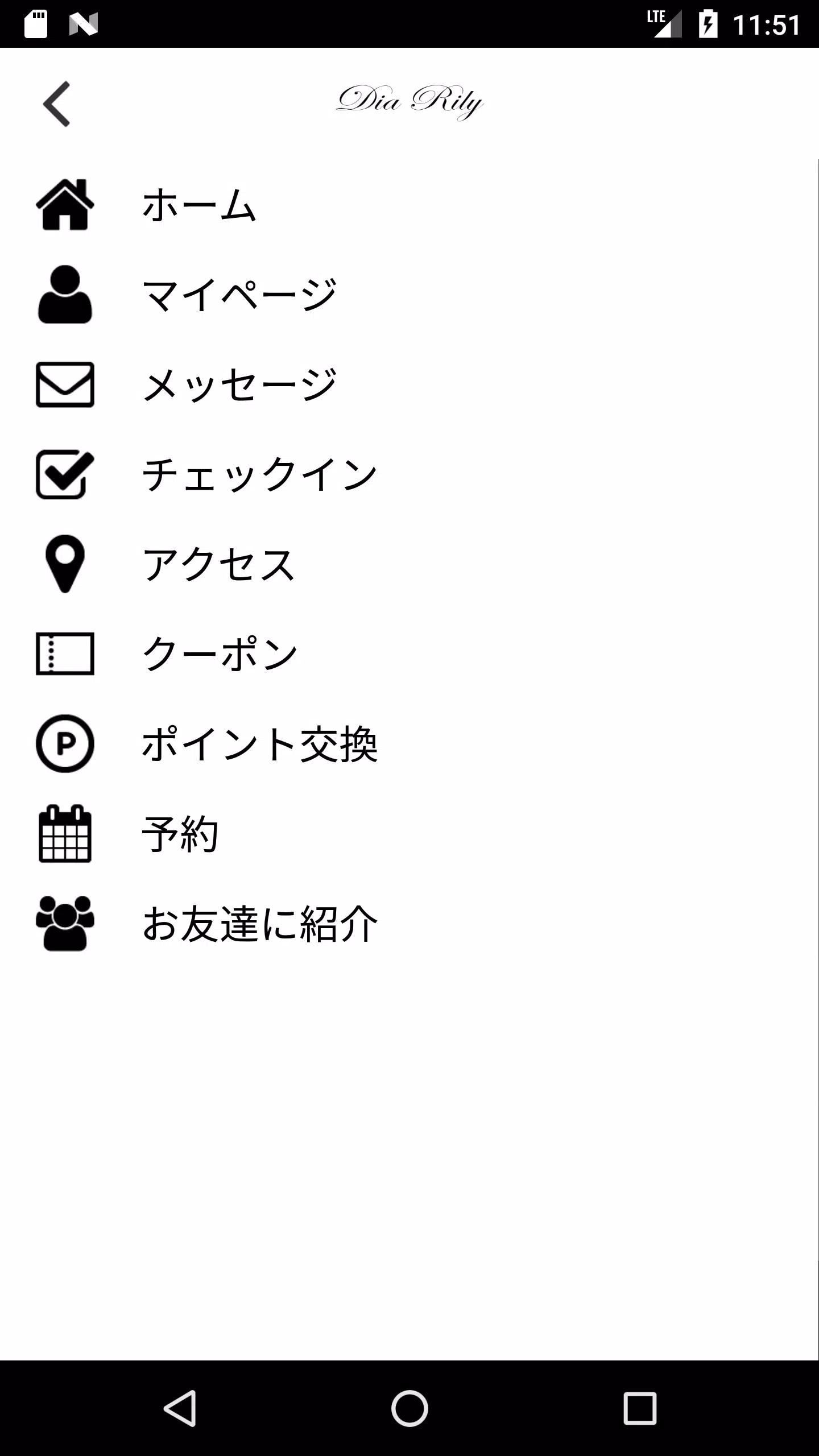Image resolution: width=819 pixels, height=1456 pixels.
Task: Select the home icon next to ホーム
Action: click(64, 205)
